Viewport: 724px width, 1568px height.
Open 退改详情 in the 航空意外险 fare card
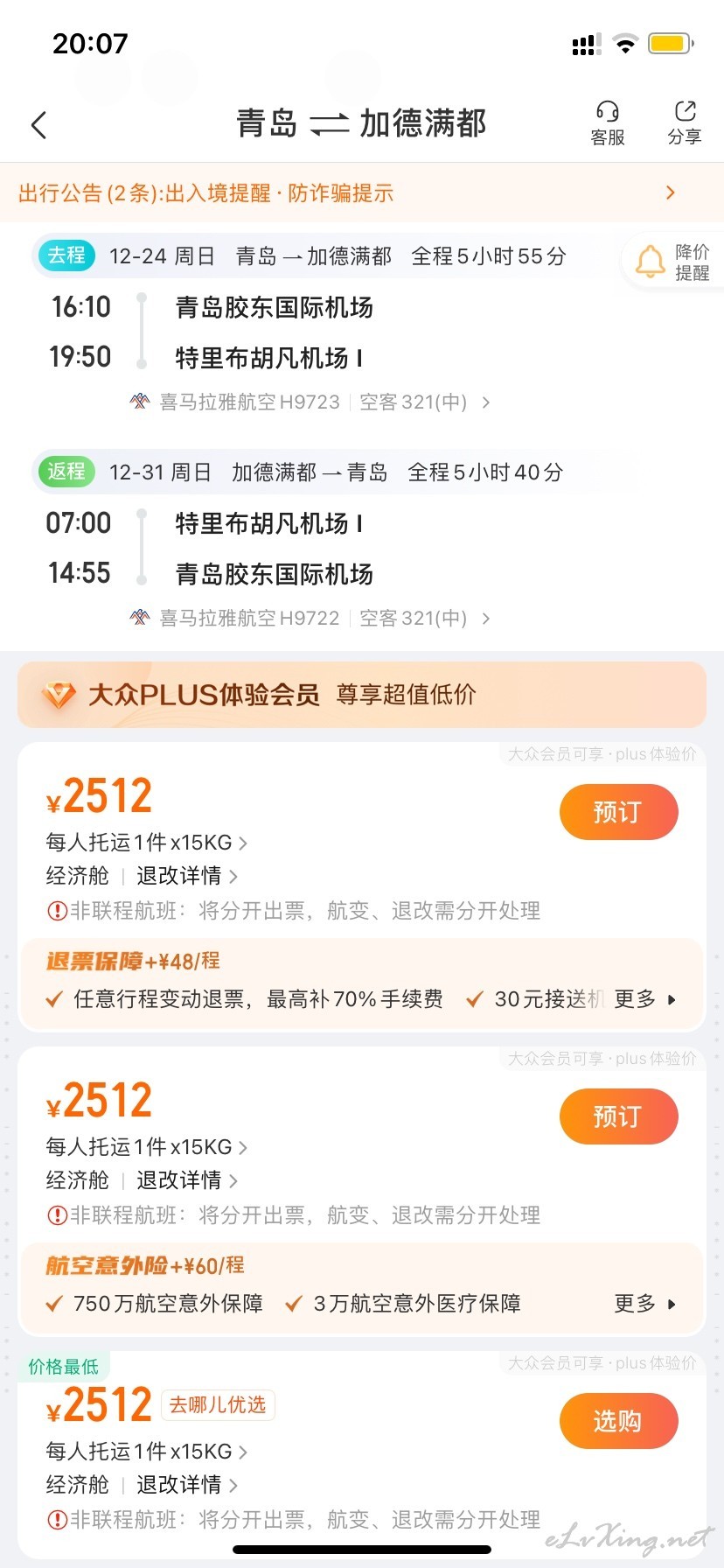click(187, 1180)
